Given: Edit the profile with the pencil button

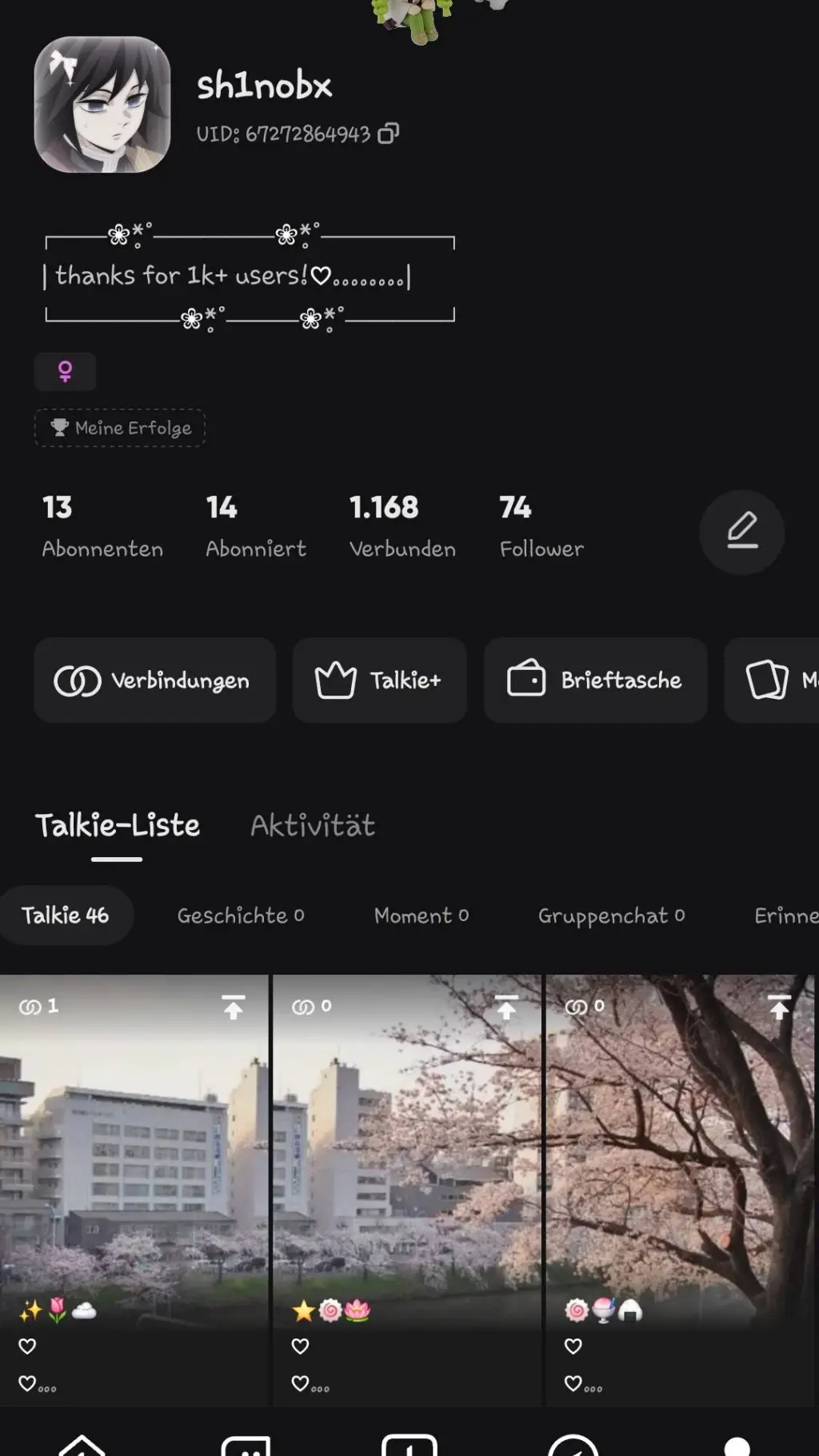Looking at the screenshot, I should coord(741,532).
